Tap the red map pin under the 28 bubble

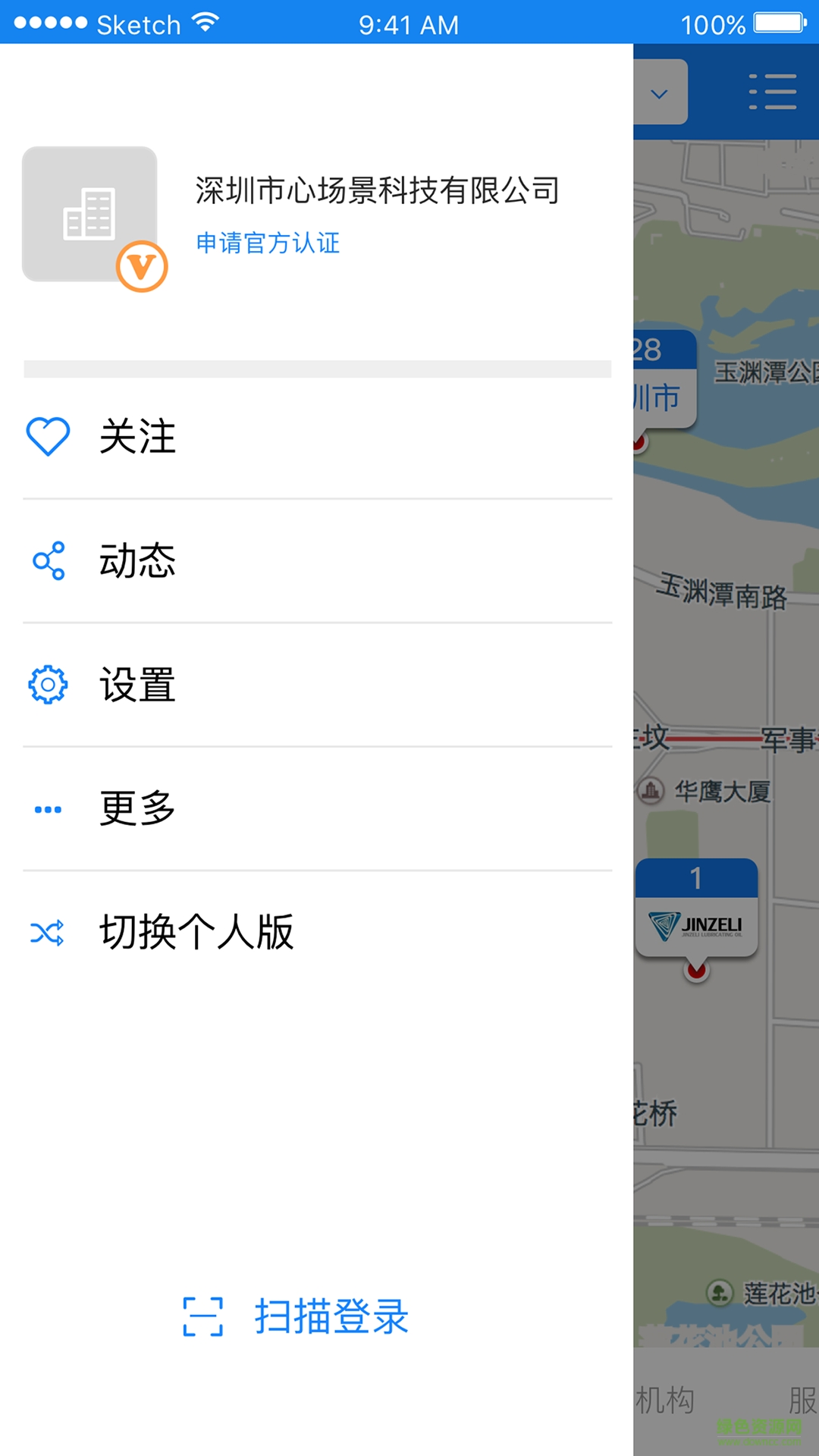tap(642, 442)
